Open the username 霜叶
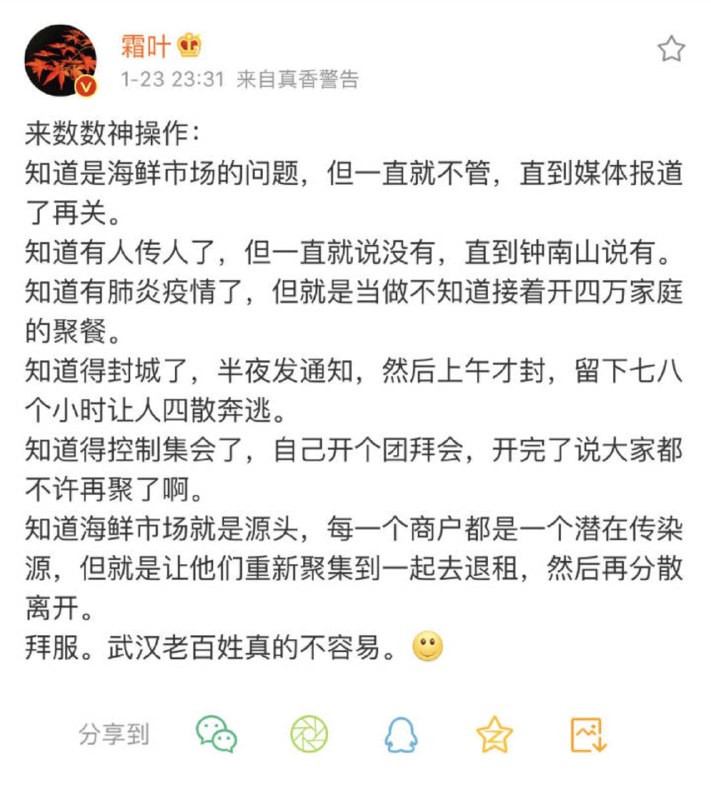 pyautogui.click(x=146, y=44)
